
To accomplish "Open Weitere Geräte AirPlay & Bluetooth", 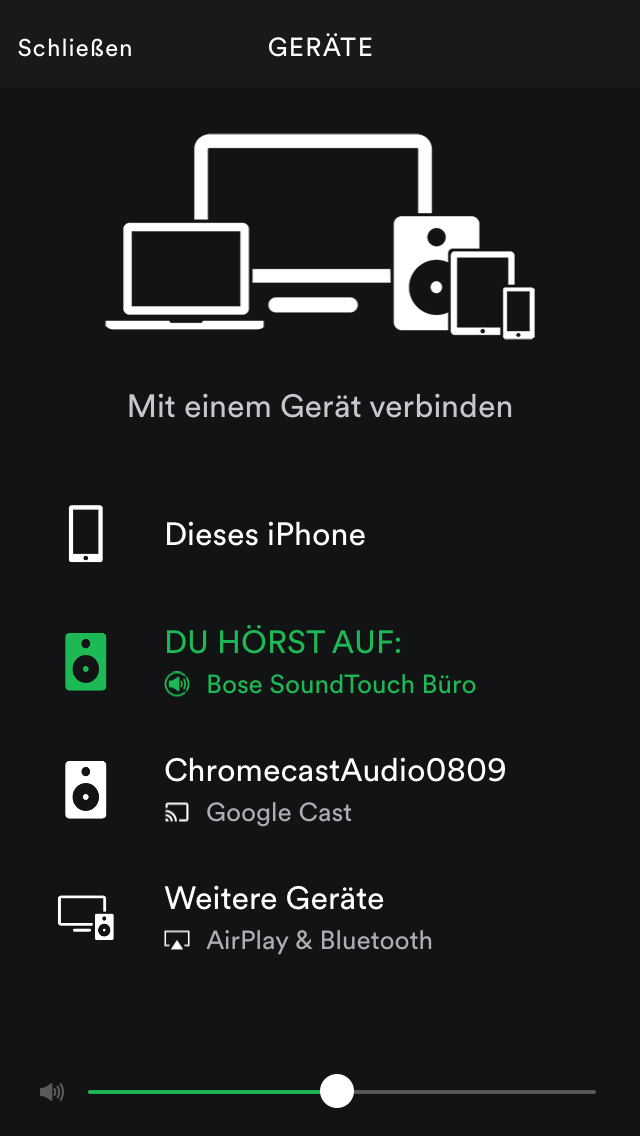I will pos(298,917).
